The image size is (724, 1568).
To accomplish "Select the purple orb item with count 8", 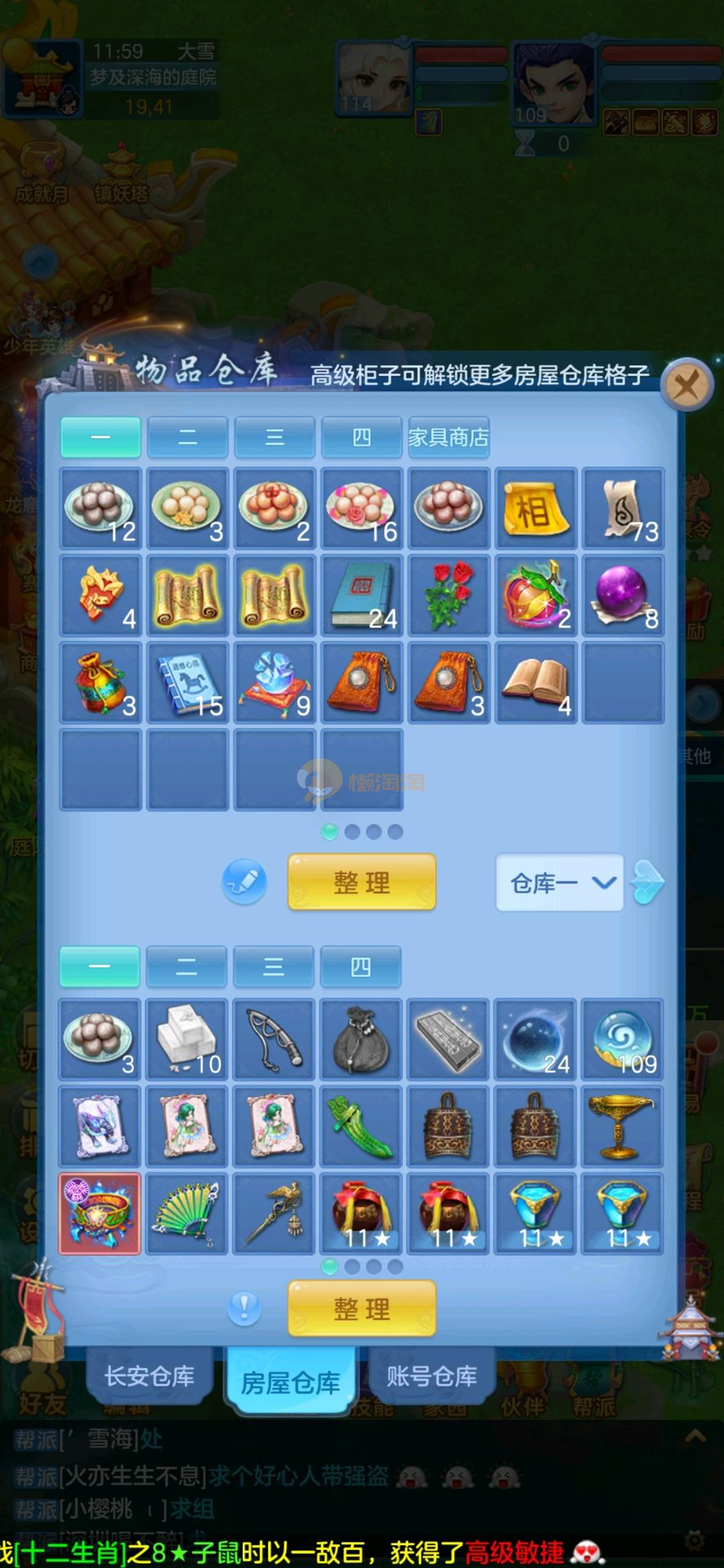I will click(623, 595).
